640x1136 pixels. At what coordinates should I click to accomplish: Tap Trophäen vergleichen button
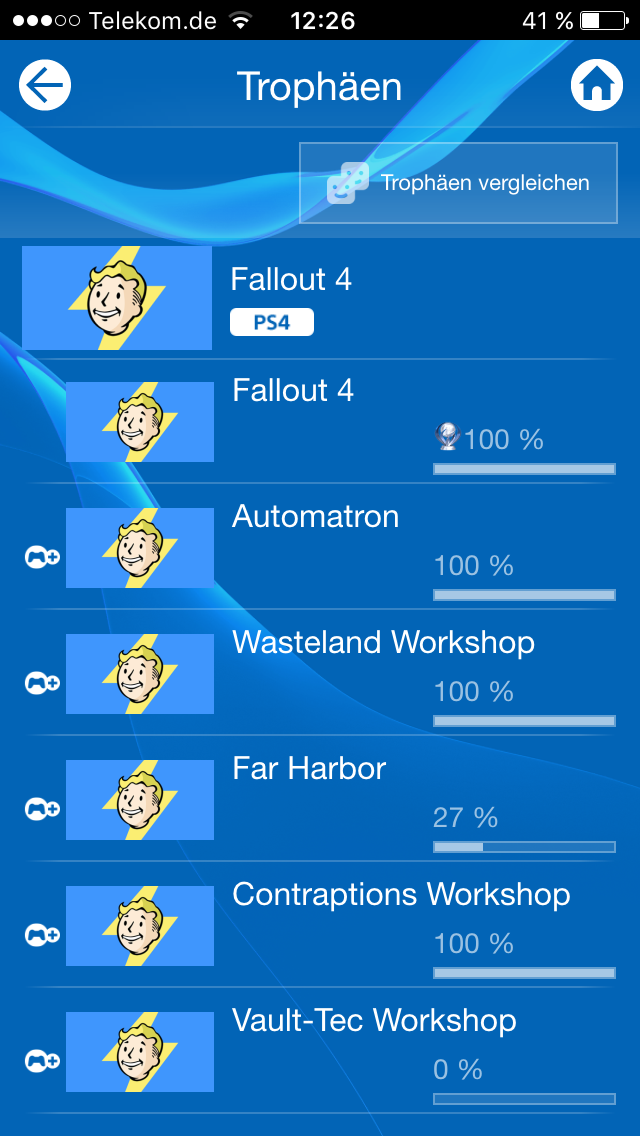pos(458,183)
